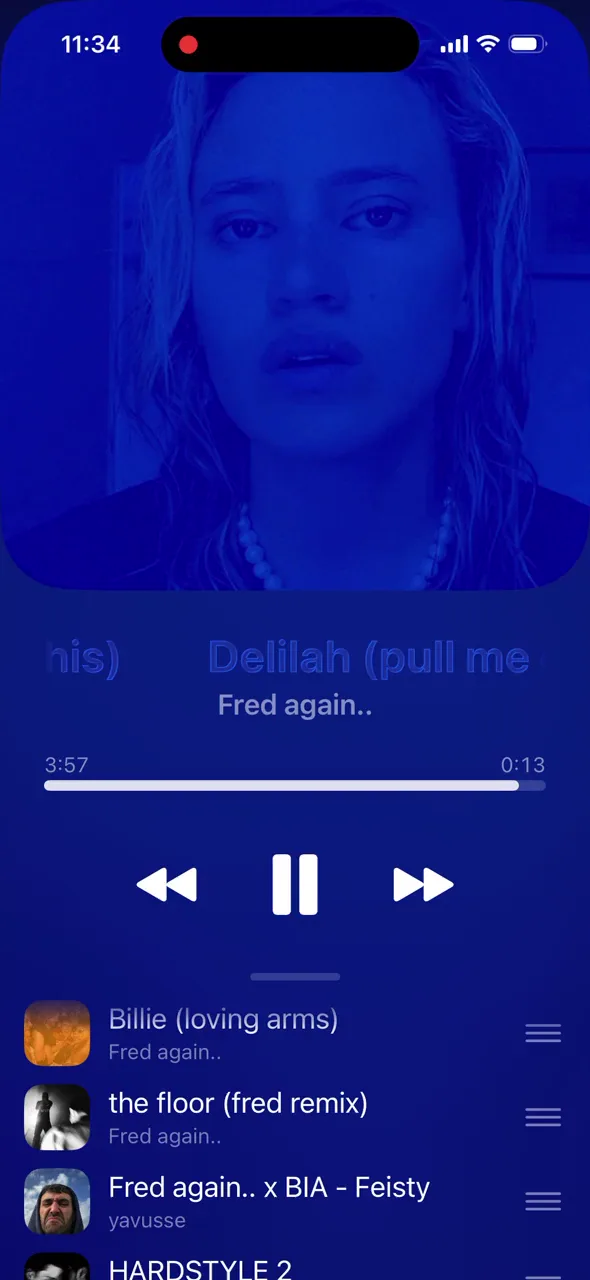Viewport: 590px width, 1280px height.
Task: Pause the current song
Action: pos(295,885)
